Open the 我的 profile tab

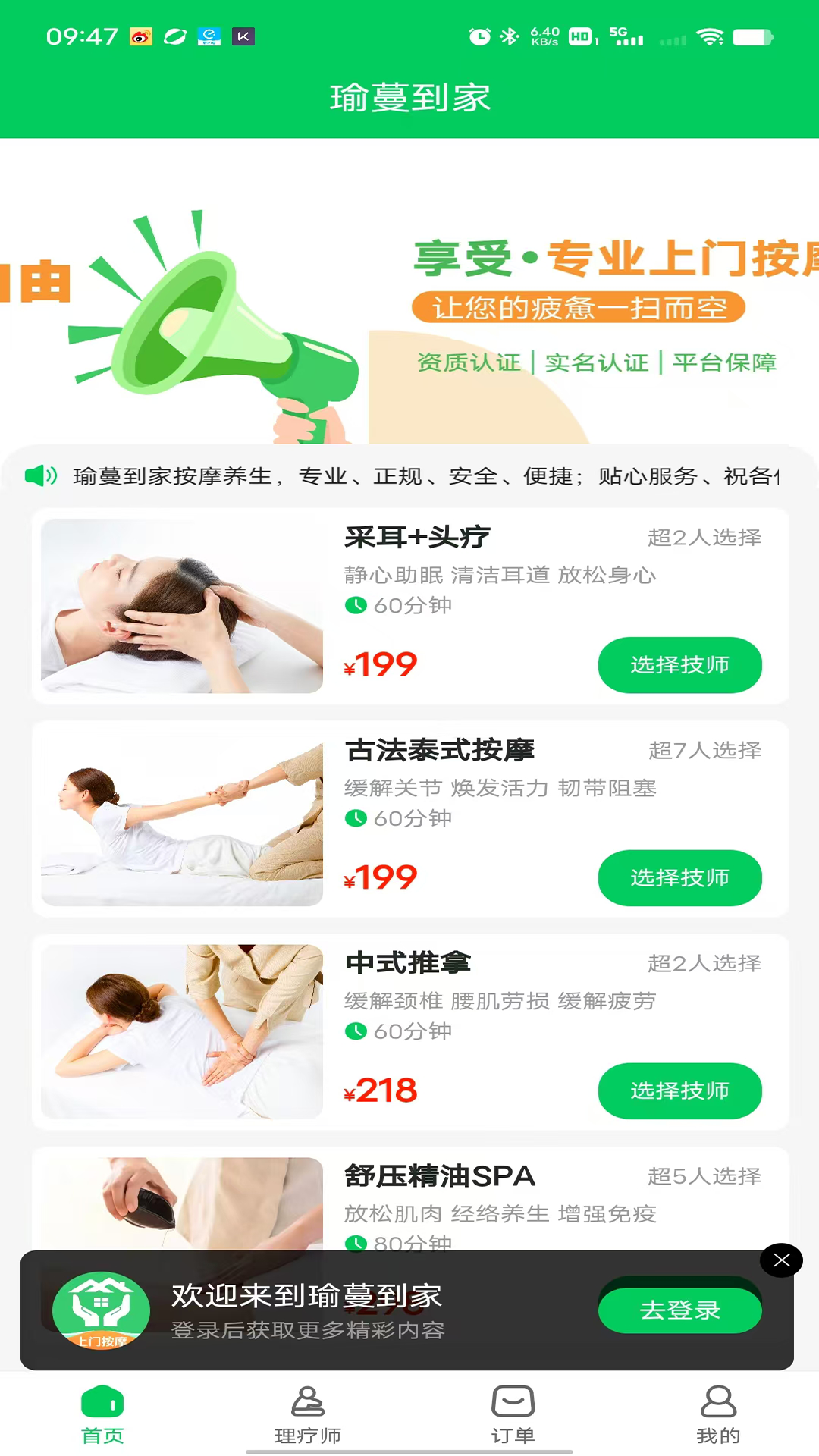(x=718, y=1415)
